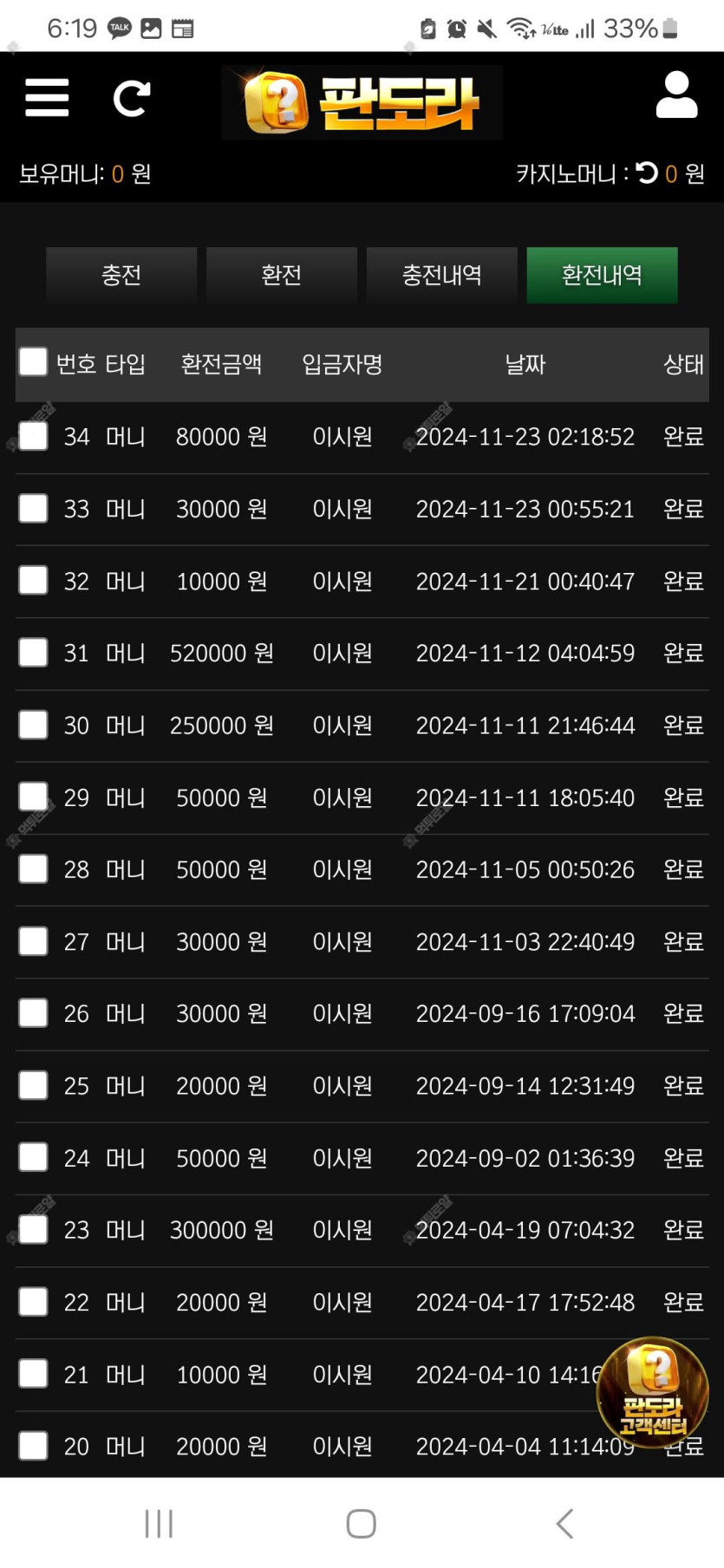The image size is (724, 1568).
Task: Check the box for entry number 23
Action: 33,1229
